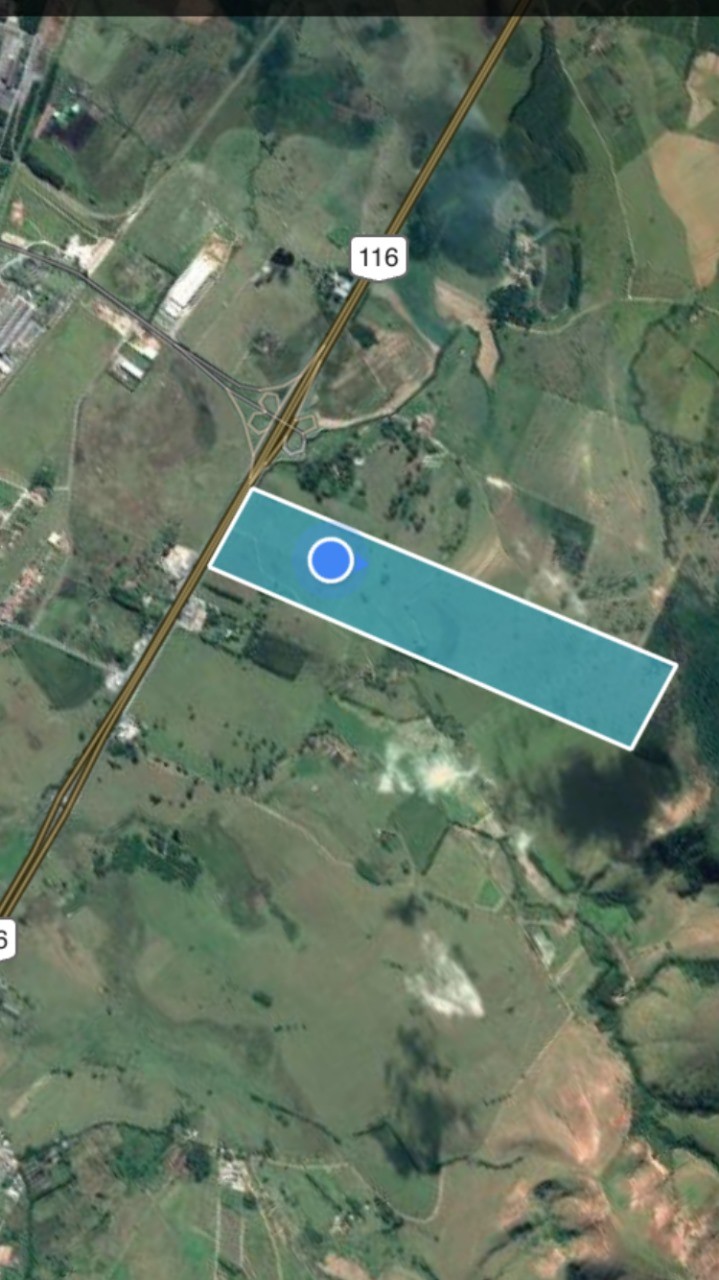The image size is (719, 1280).
Task: Tap the blue current-location dot
Action: [330, 560]
